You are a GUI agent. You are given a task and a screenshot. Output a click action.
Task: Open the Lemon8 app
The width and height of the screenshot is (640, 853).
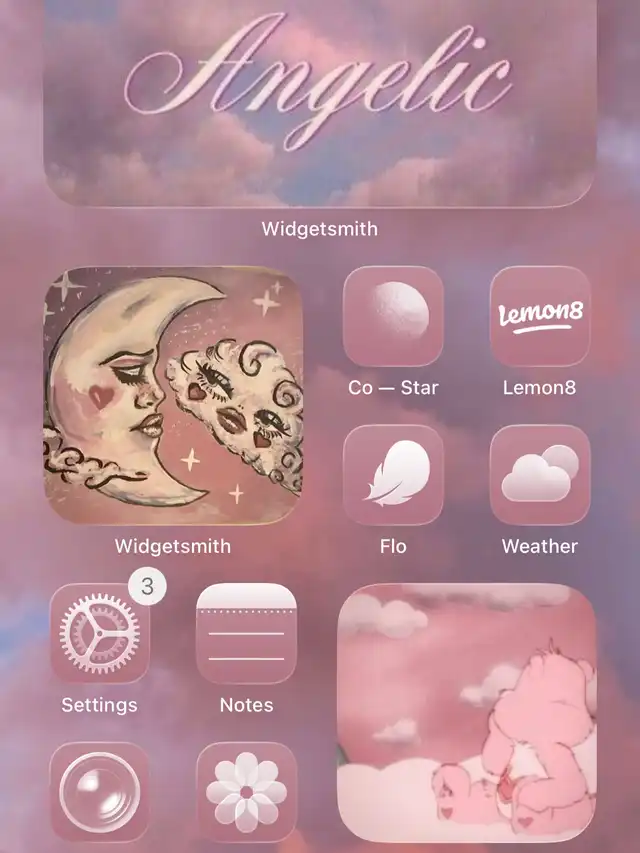tap(540, 316)
